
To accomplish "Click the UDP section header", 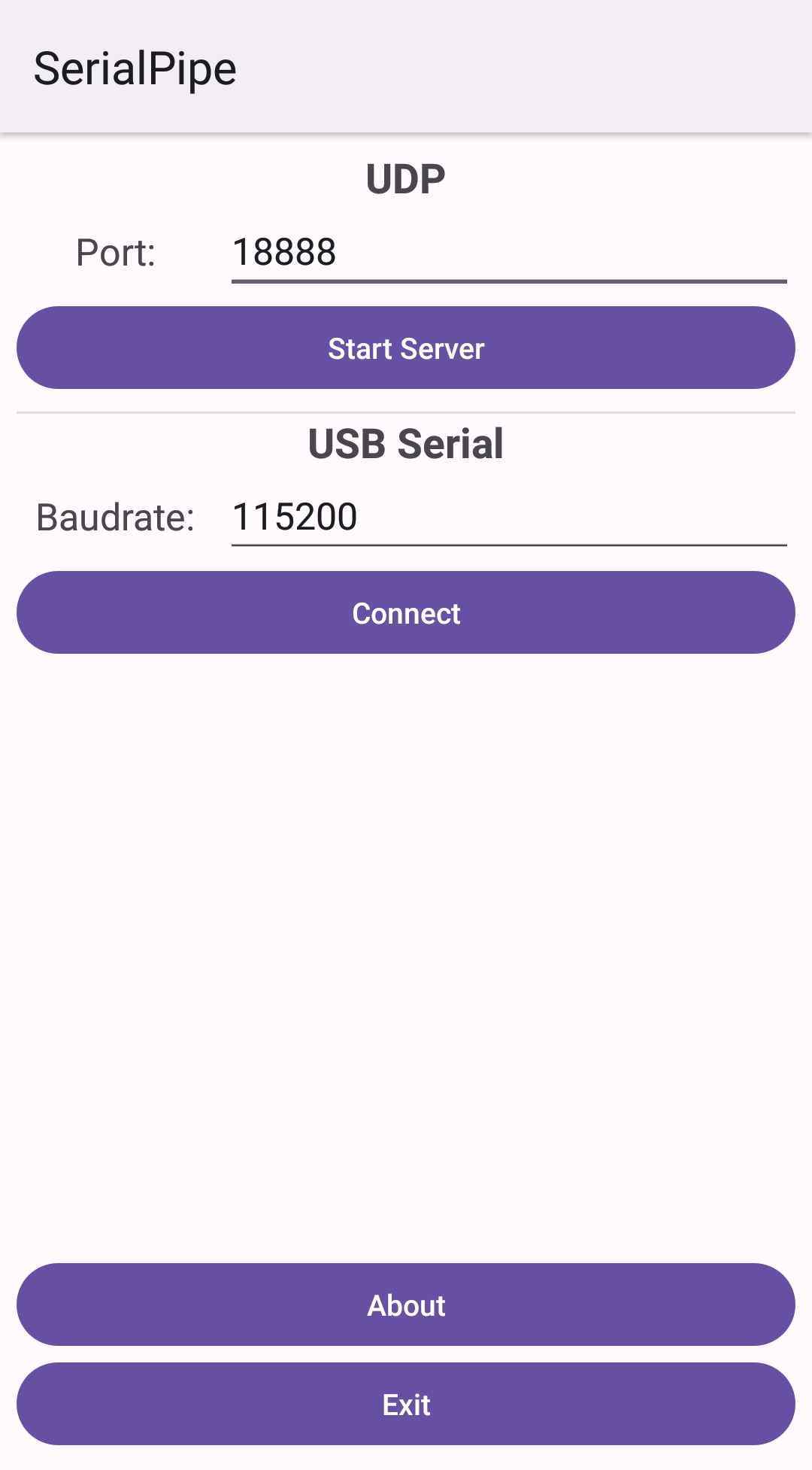I will 404,178.
